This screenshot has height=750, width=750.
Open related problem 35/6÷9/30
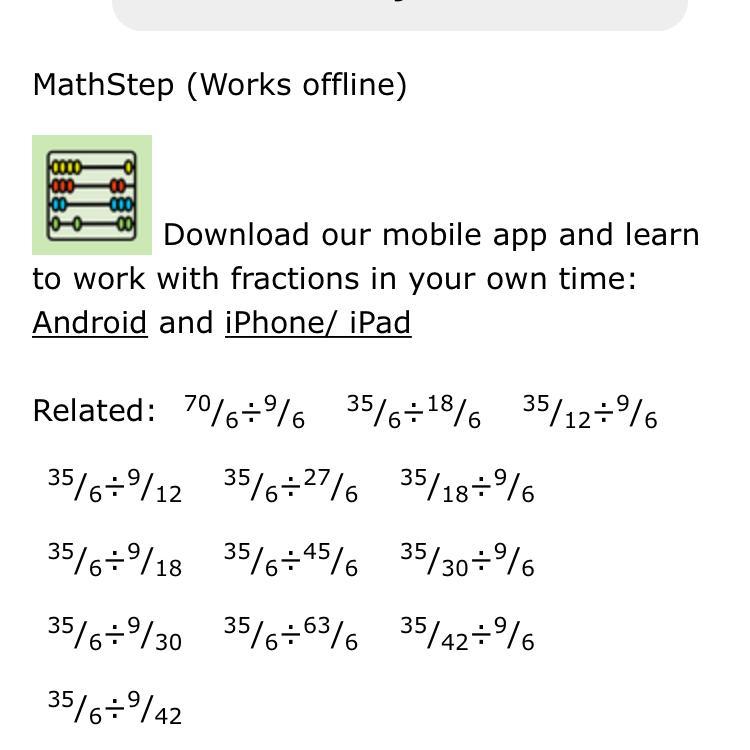[x=115, y=633]
